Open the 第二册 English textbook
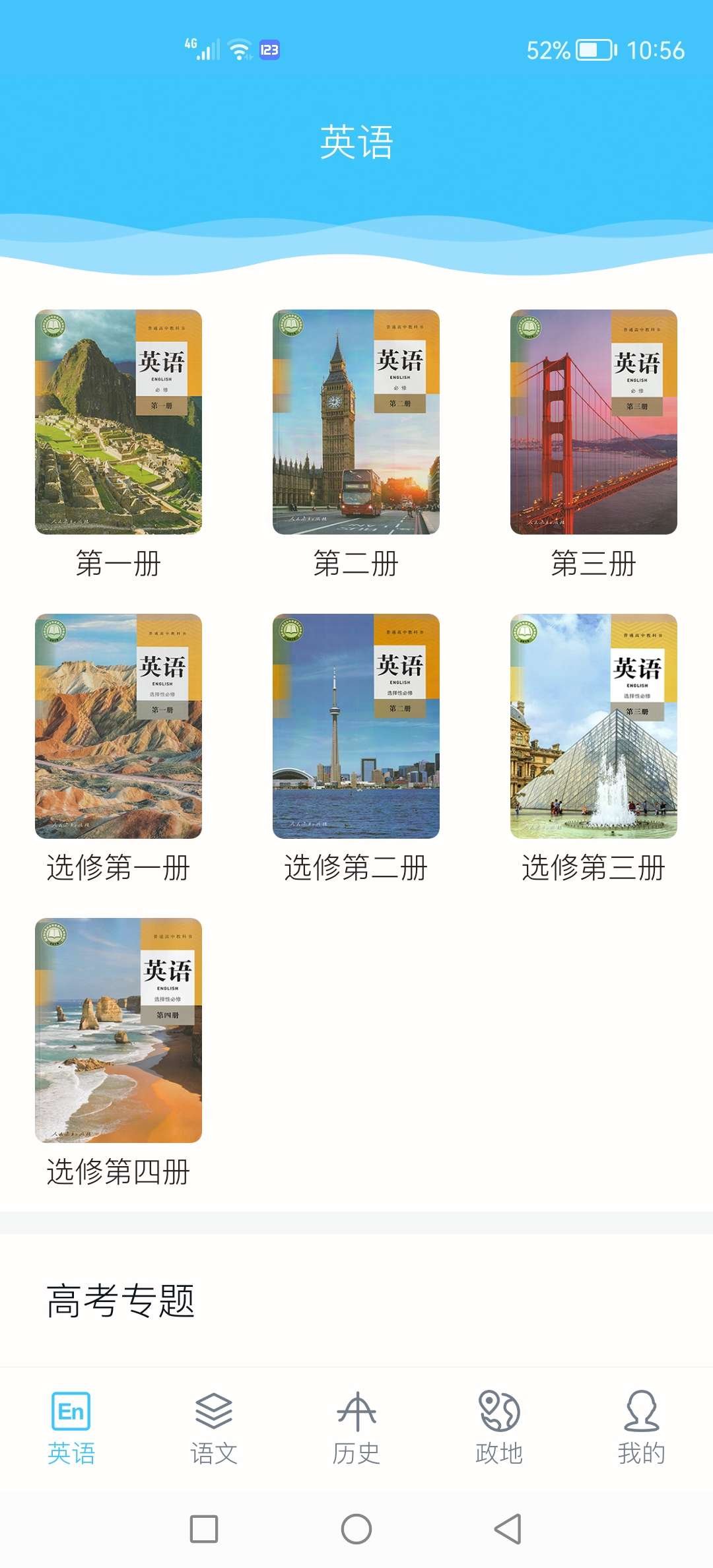 tap(356, 422)
